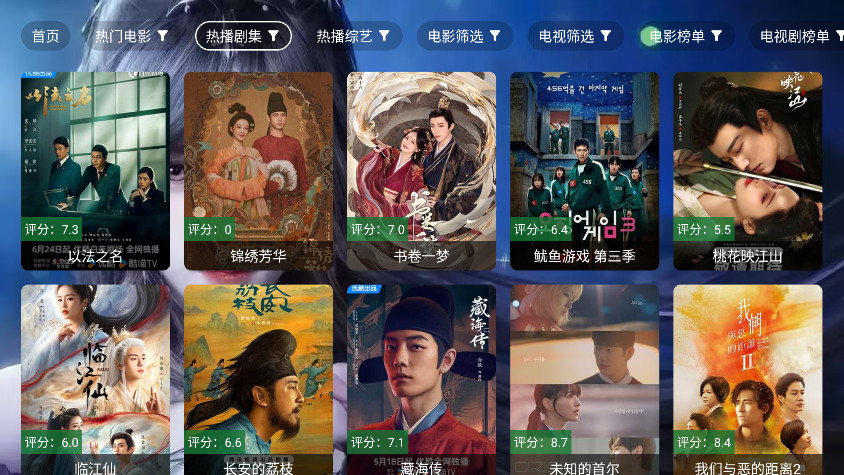The height and width of the screenshot is (475, 844).
Task: Open the 电影榜单 tab
Action: coord(687,37)
